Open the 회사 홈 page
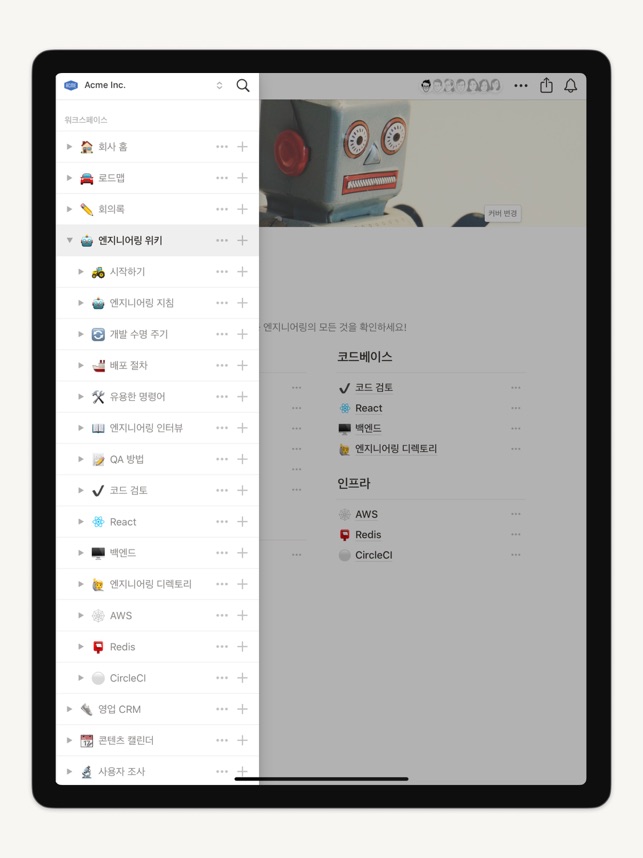643x858 pixels. pyautogui.click(x=112, y=147)
